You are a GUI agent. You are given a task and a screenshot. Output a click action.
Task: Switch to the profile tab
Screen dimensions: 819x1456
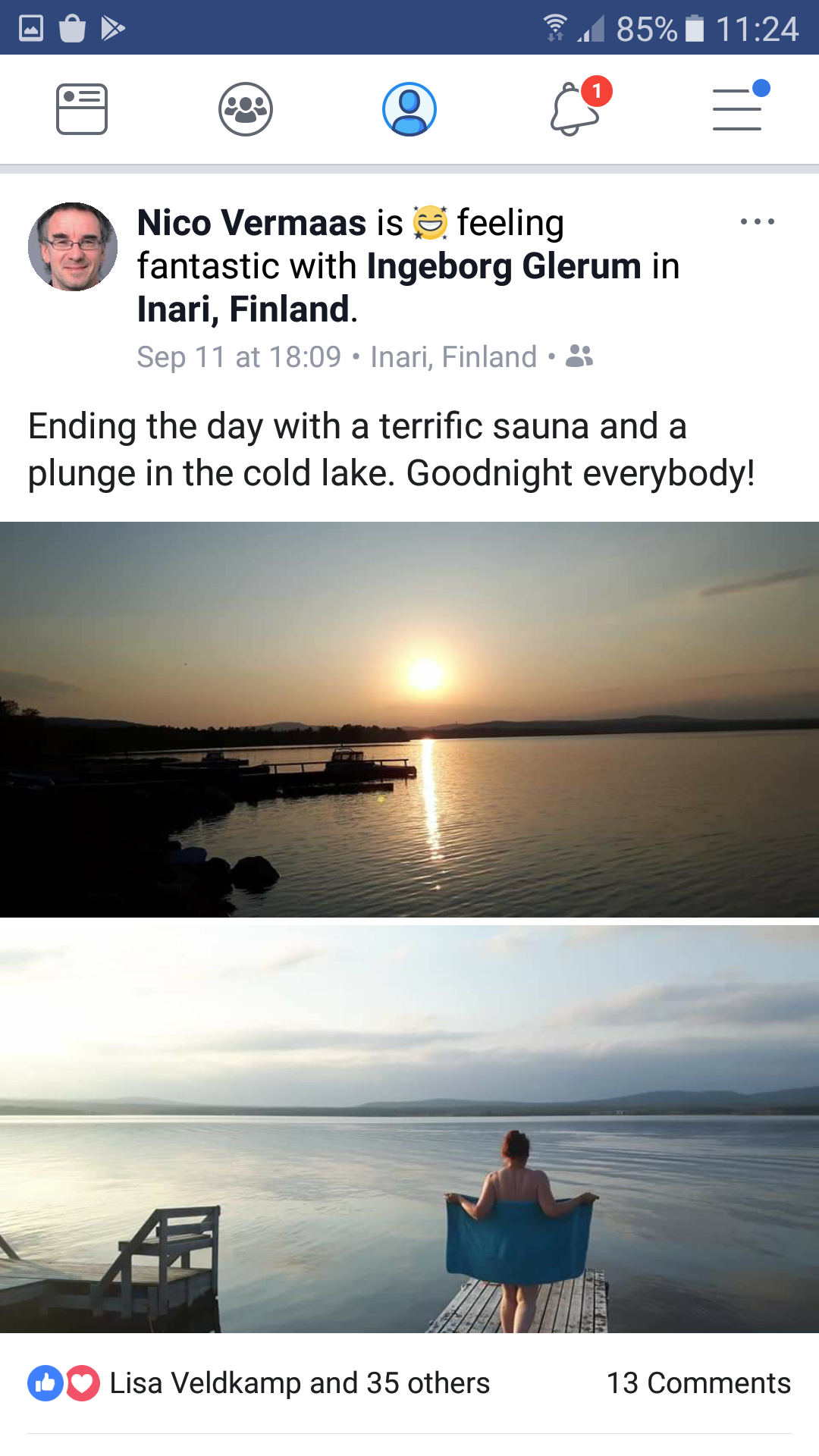point(409,109)
